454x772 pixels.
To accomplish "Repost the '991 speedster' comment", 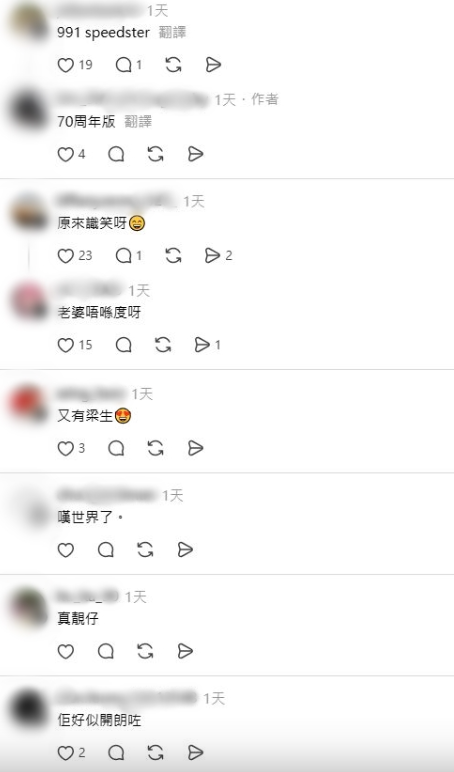I will pyautogui.click(x=173, y=65).
